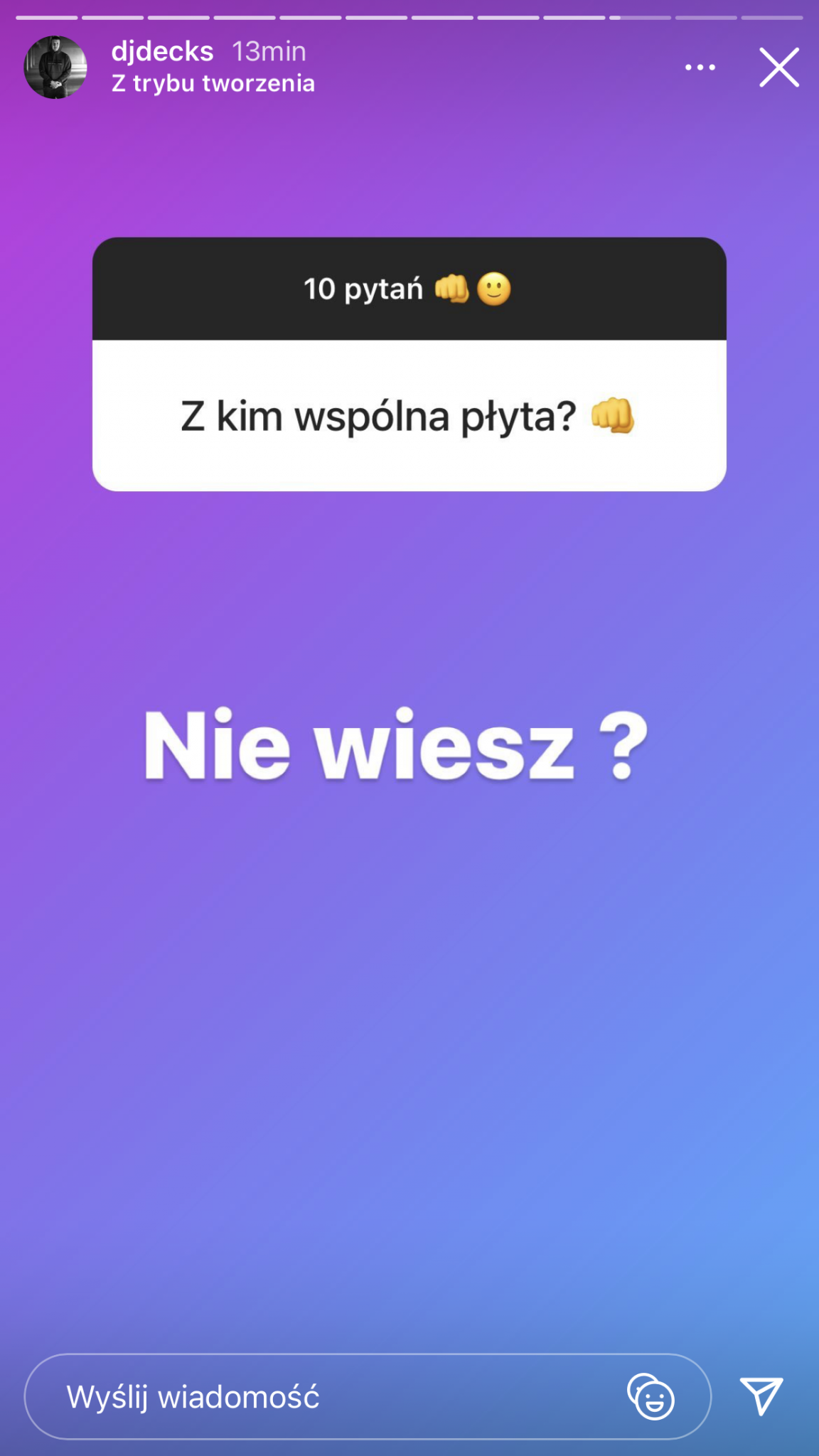Tap the Wyślij wiadomość message field
819x1456 pixels.
[x=320, y=1397]
